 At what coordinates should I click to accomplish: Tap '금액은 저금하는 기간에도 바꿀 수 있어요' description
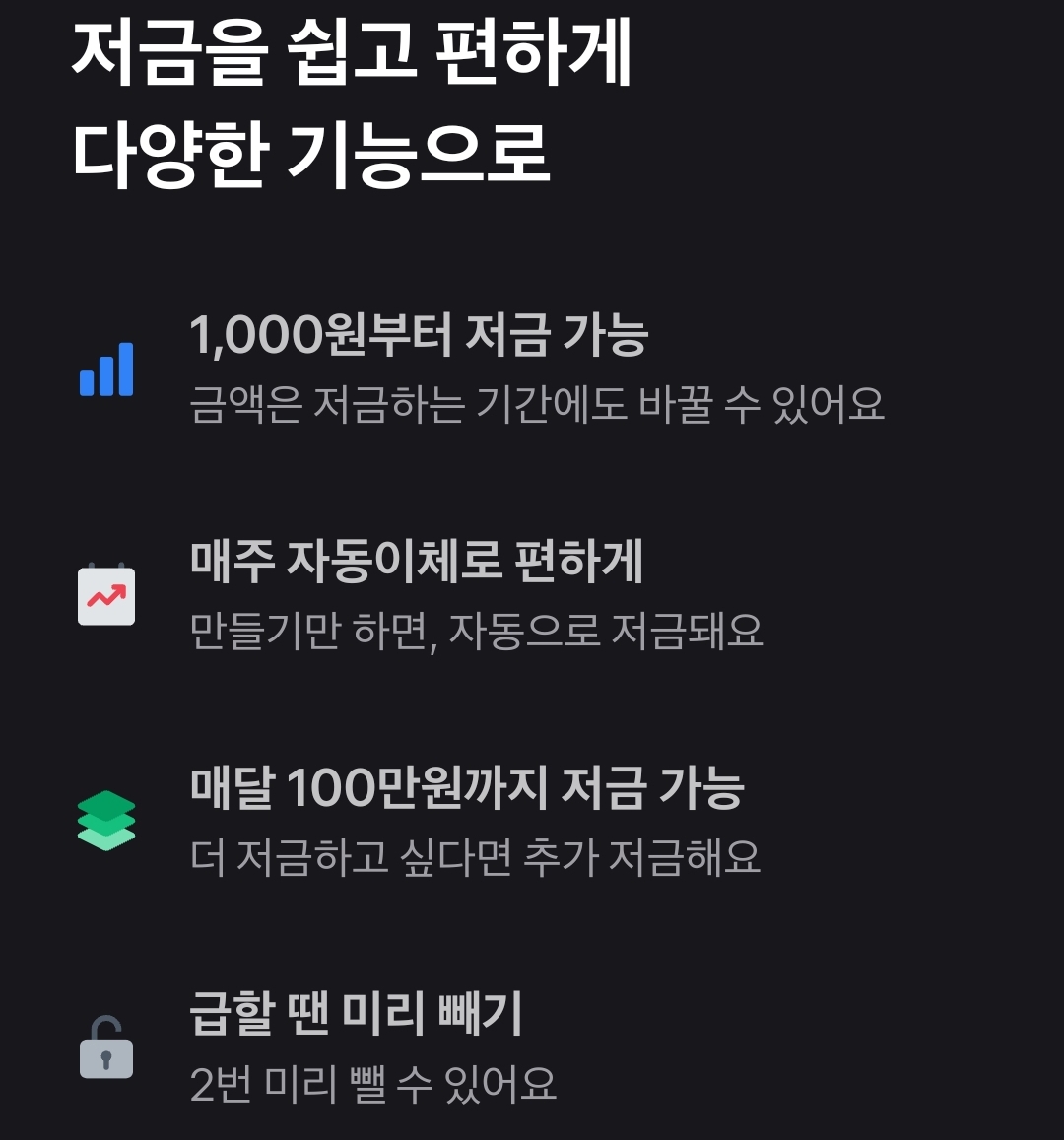(x=540, y=400)
